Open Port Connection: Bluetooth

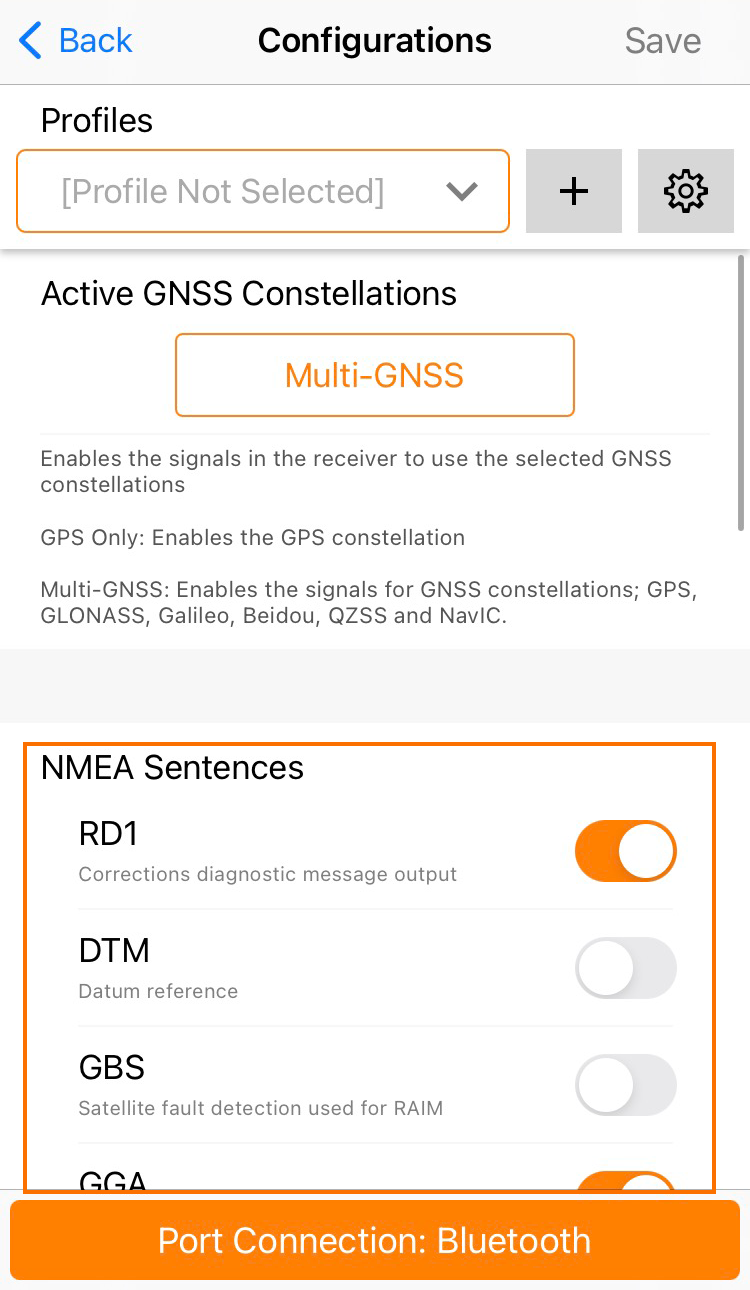click(375, 1240)
